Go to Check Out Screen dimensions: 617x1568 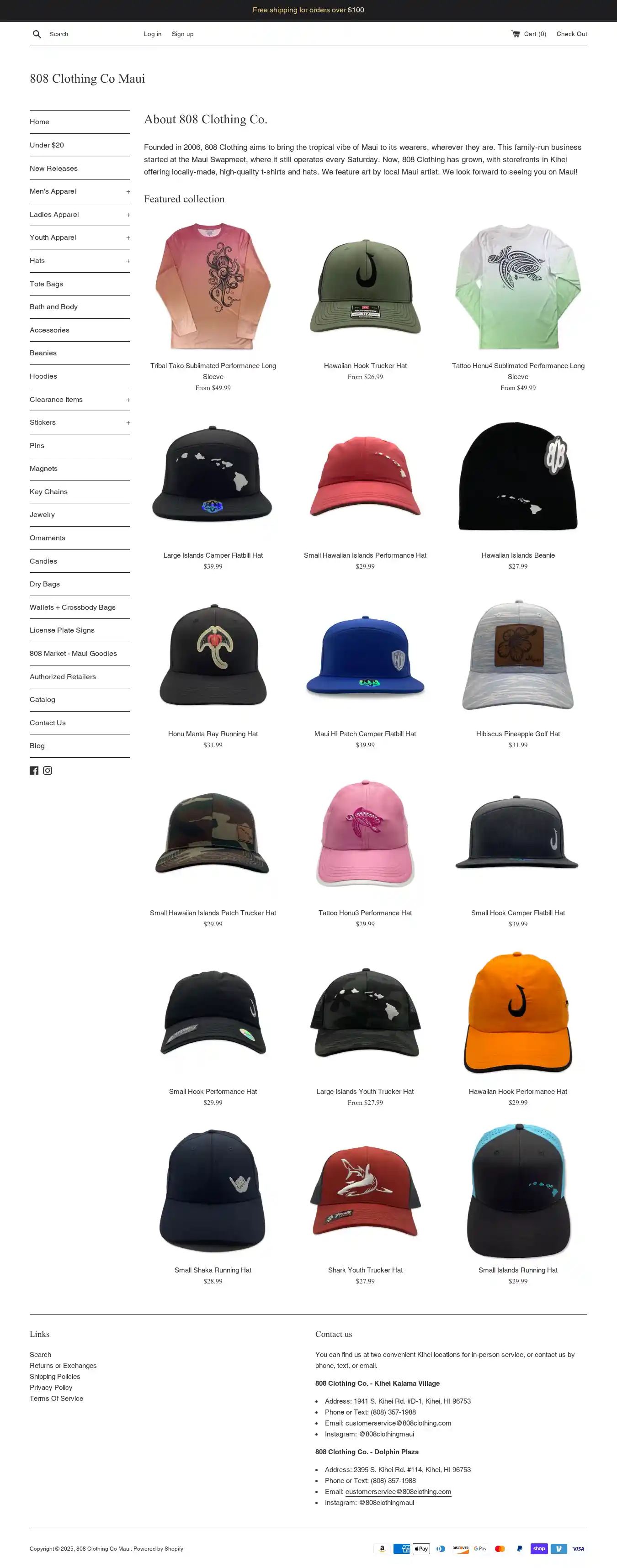pyautogui.click(x=571, y=34)
